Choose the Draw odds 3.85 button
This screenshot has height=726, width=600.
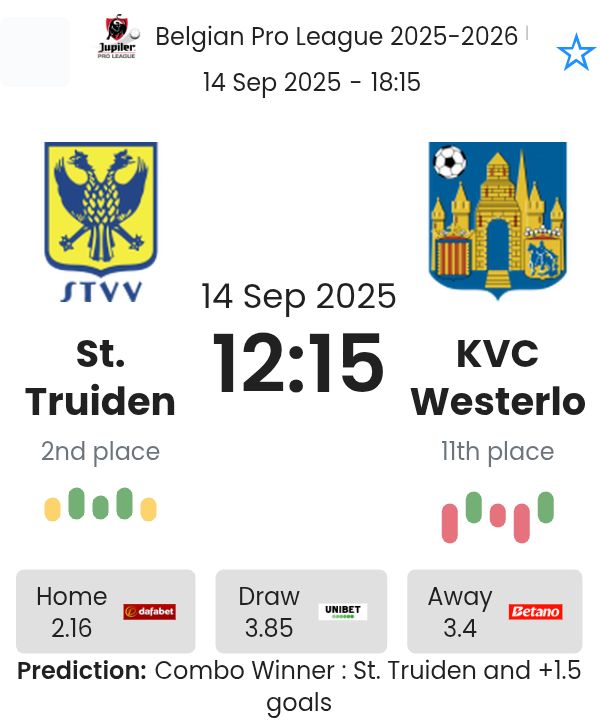click(301, 611)
